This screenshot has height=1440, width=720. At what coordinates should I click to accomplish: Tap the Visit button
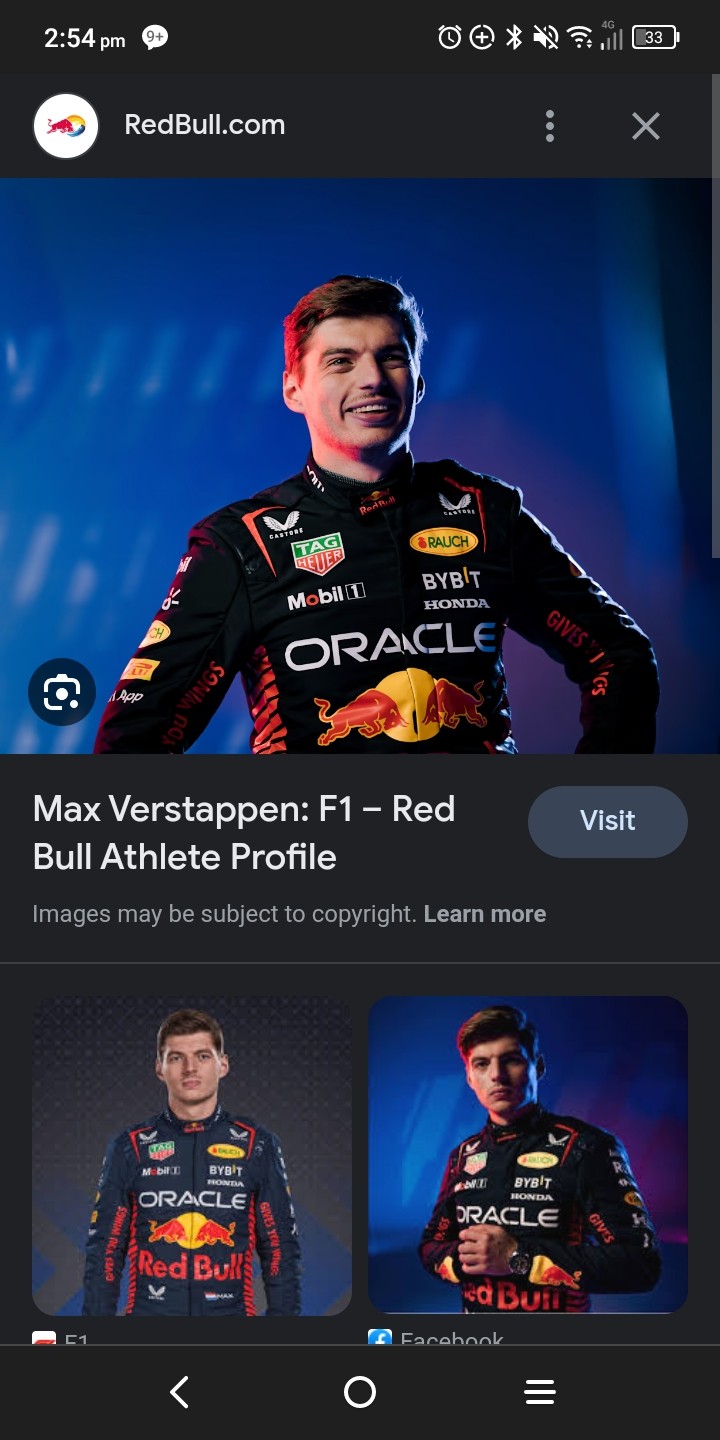pyautogui.click(x=608, y=821)
